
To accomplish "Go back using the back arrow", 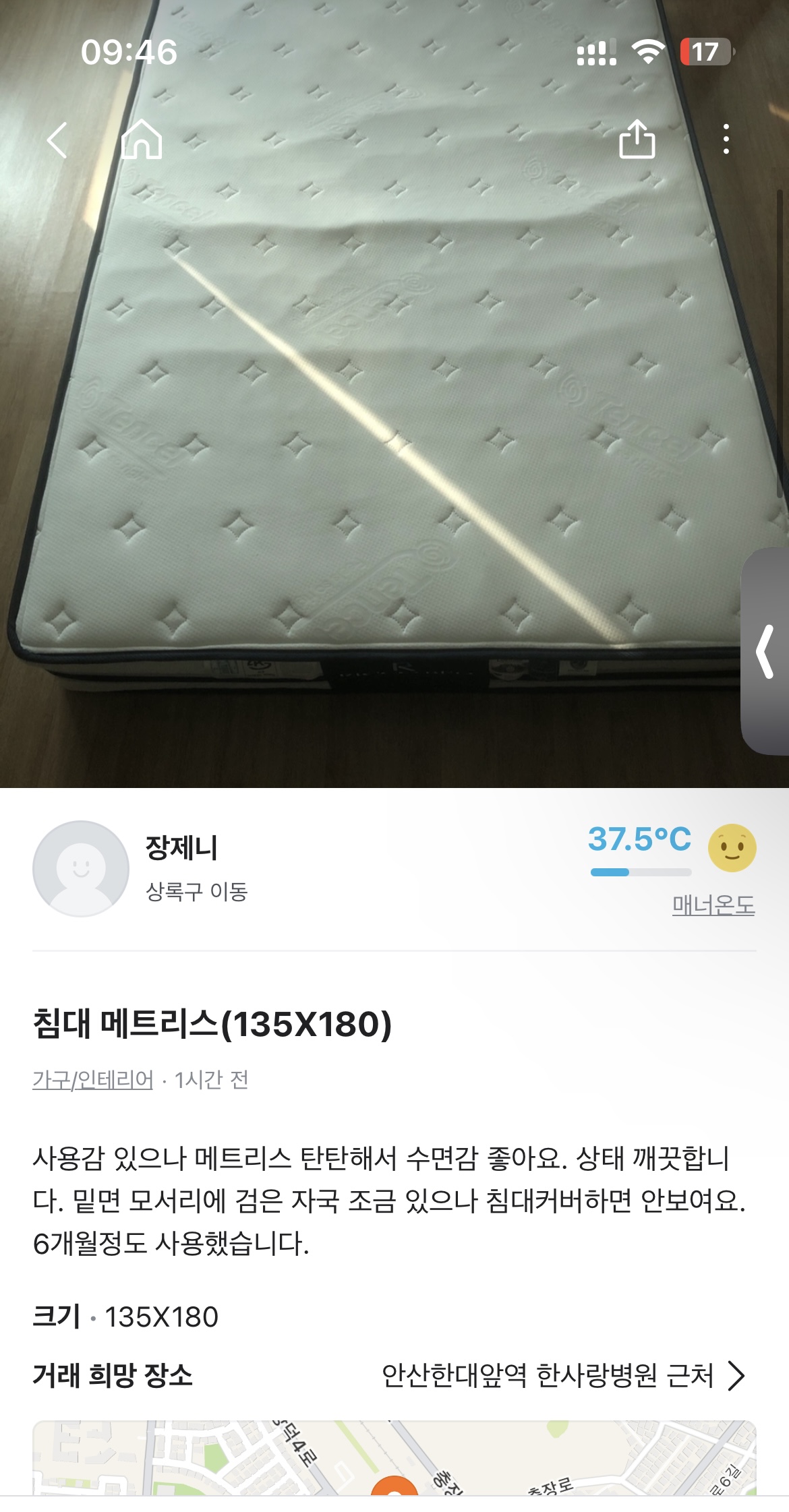I will 58,140.
